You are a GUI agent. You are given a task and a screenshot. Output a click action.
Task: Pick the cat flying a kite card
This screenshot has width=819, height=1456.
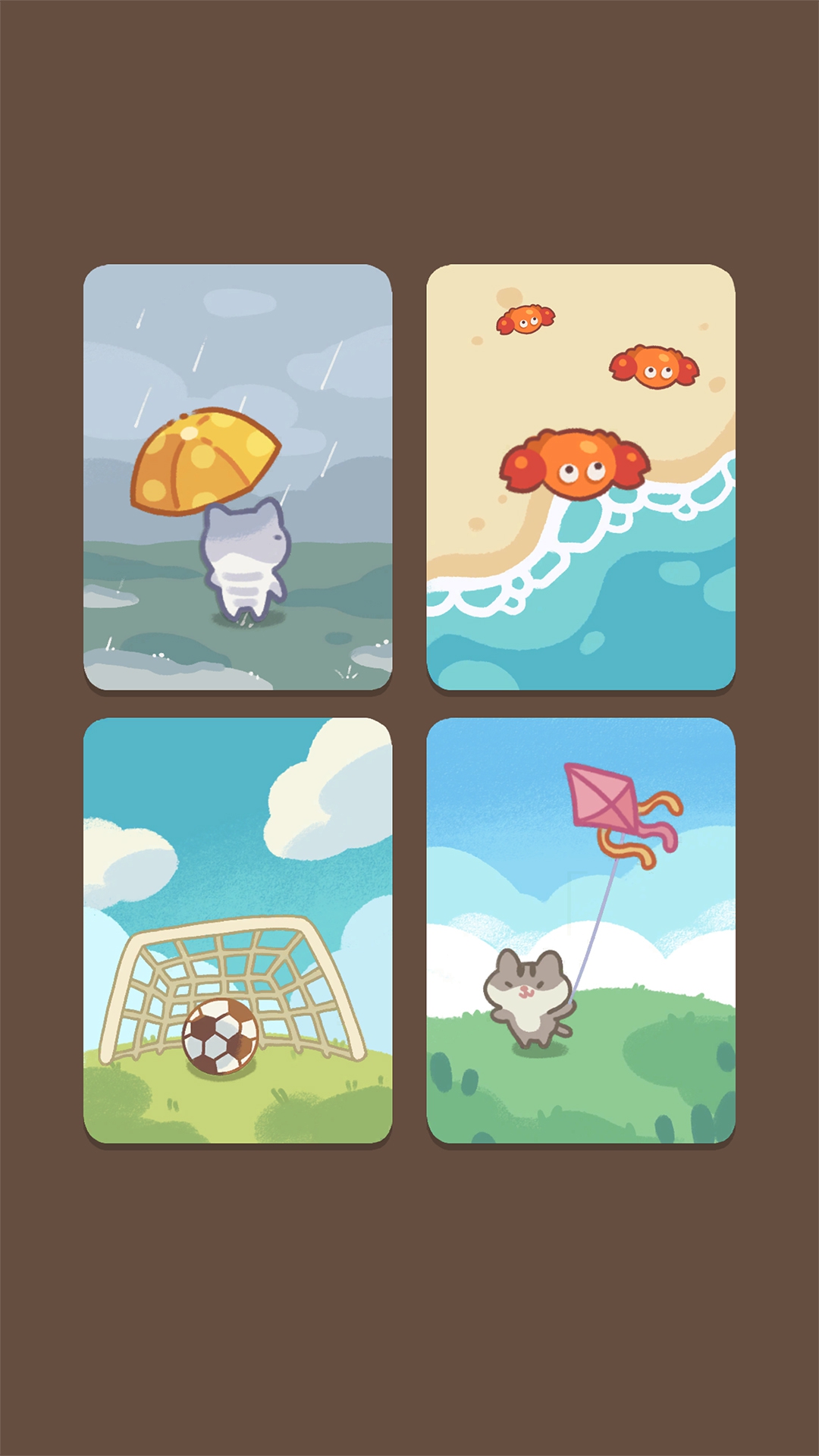pyautogui.click(x=581, y=930)
